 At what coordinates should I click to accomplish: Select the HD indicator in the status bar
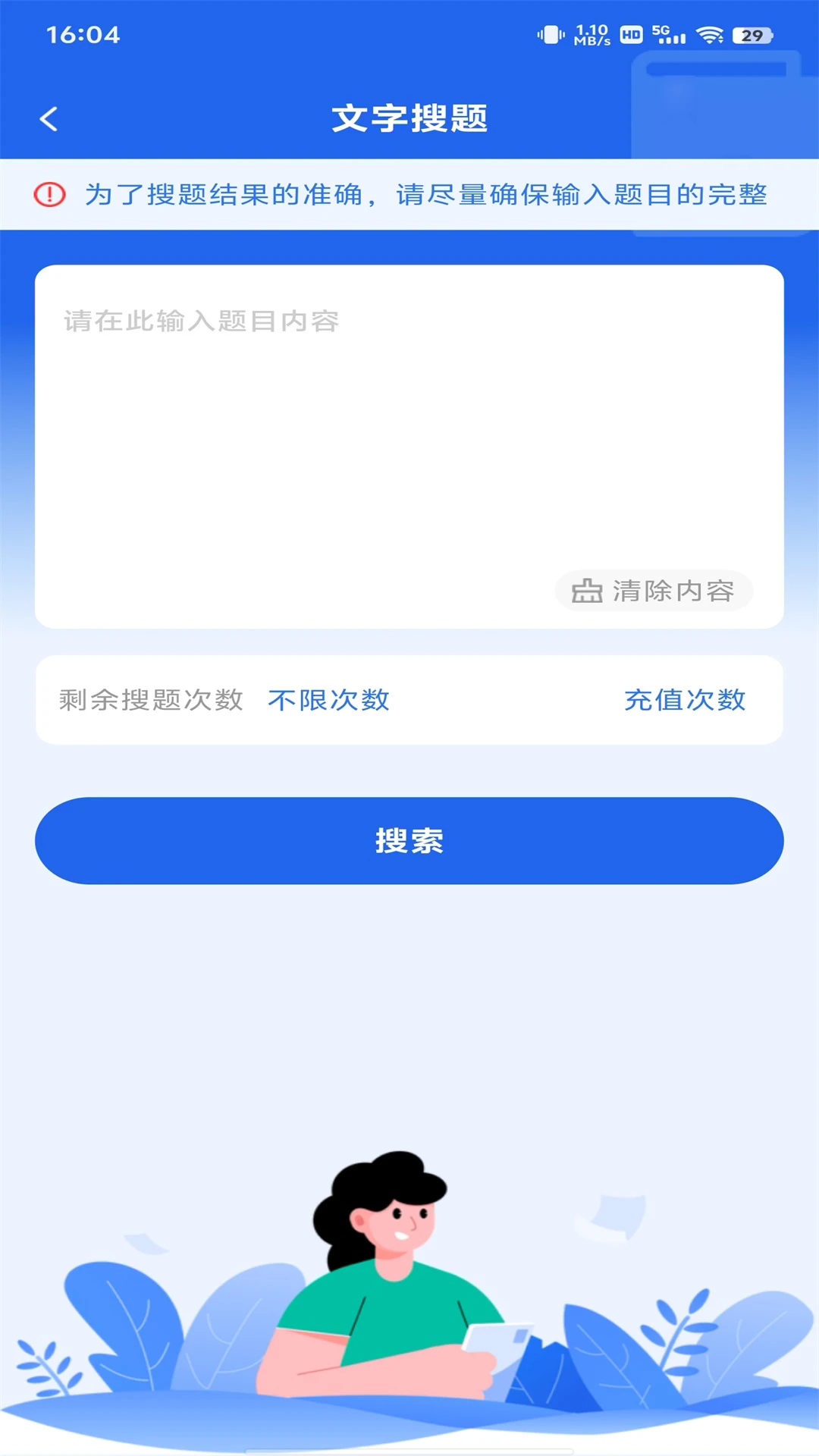click(632, 34)
